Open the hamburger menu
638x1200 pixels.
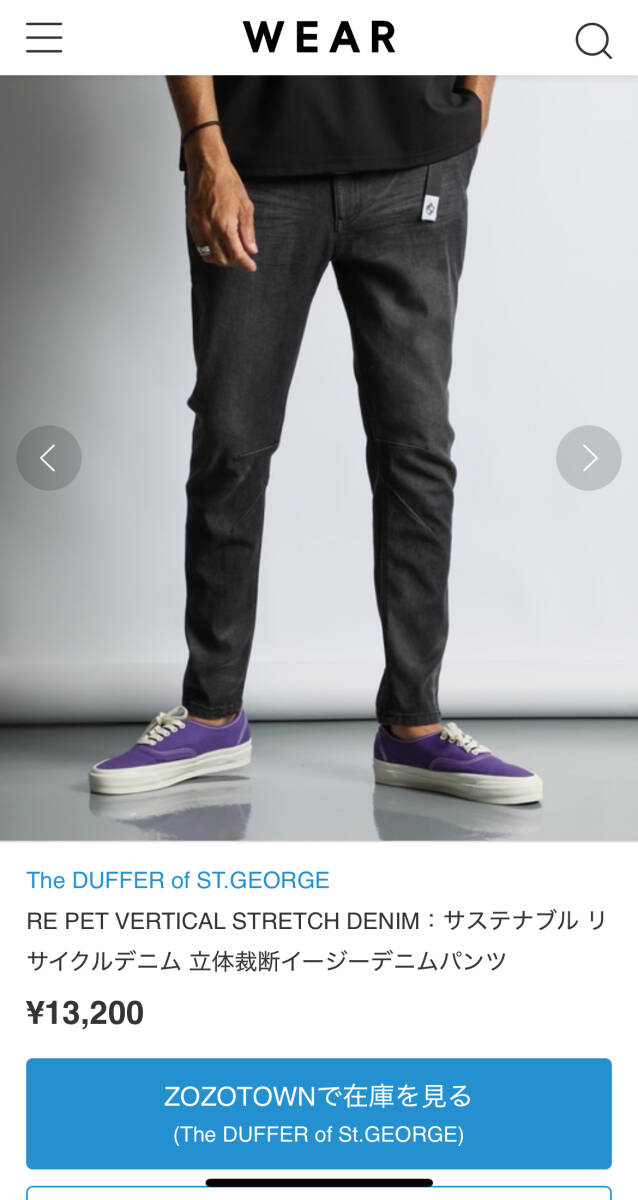point(44,38)
